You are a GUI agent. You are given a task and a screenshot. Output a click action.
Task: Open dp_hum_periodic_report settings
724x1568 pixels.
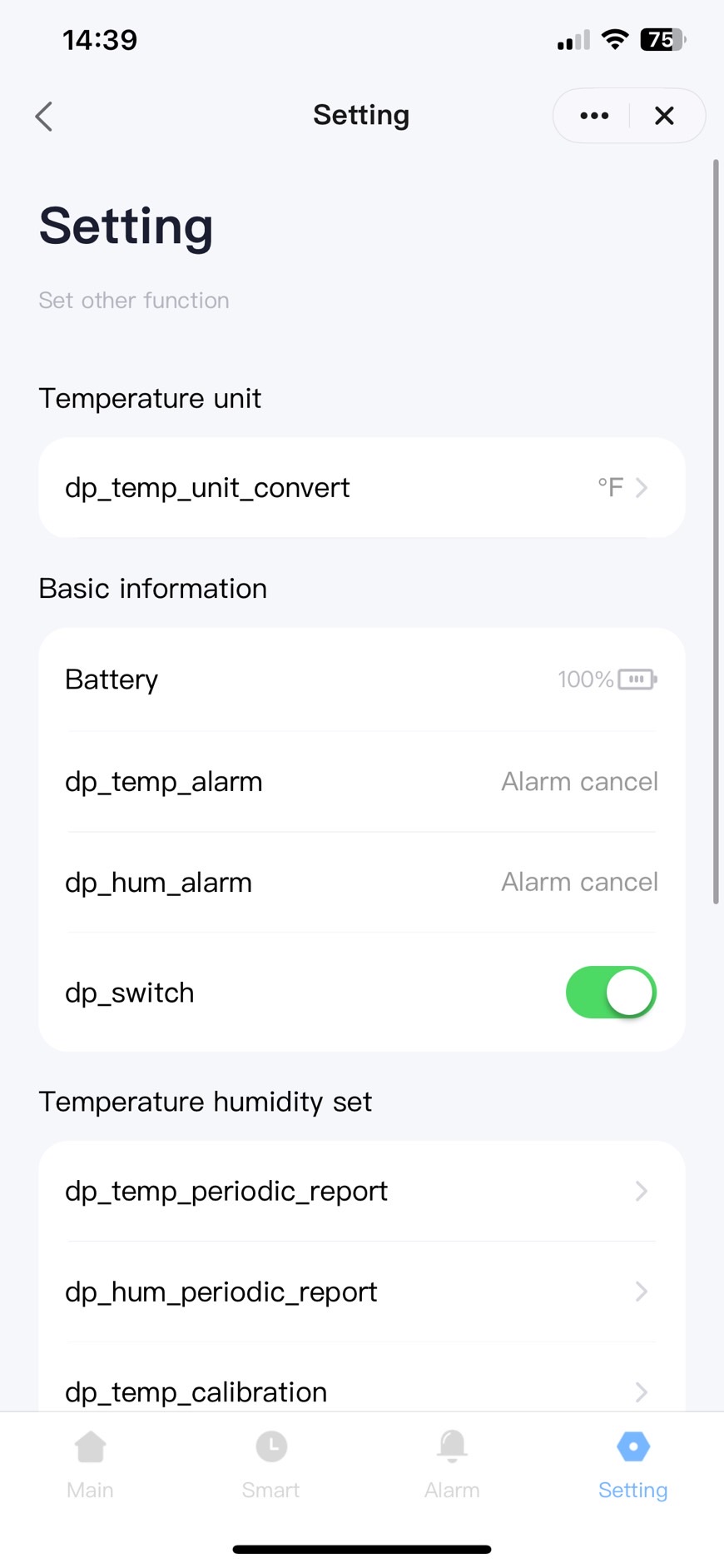tap(362, 1292)
